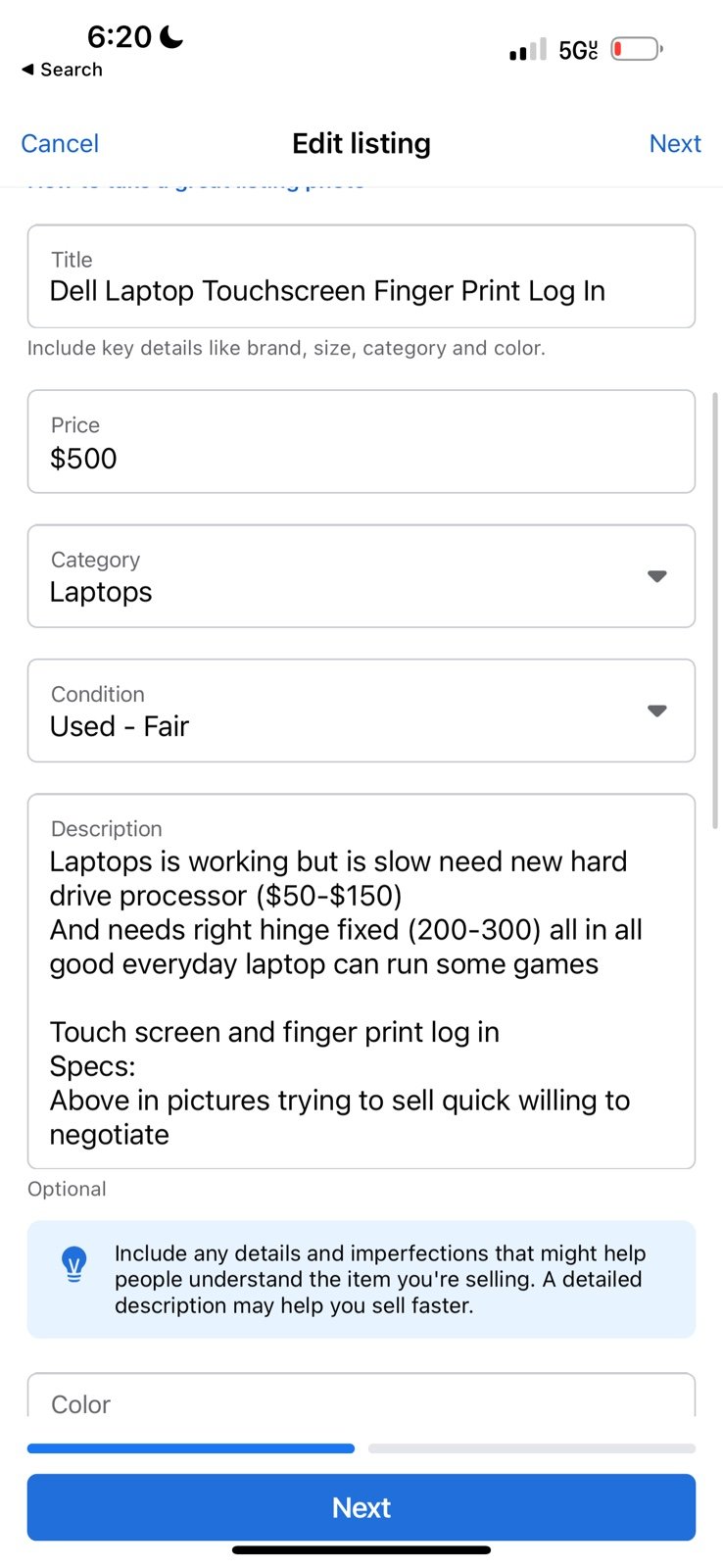Open the Condition dropdown
723x1568 pixels.
361,710
